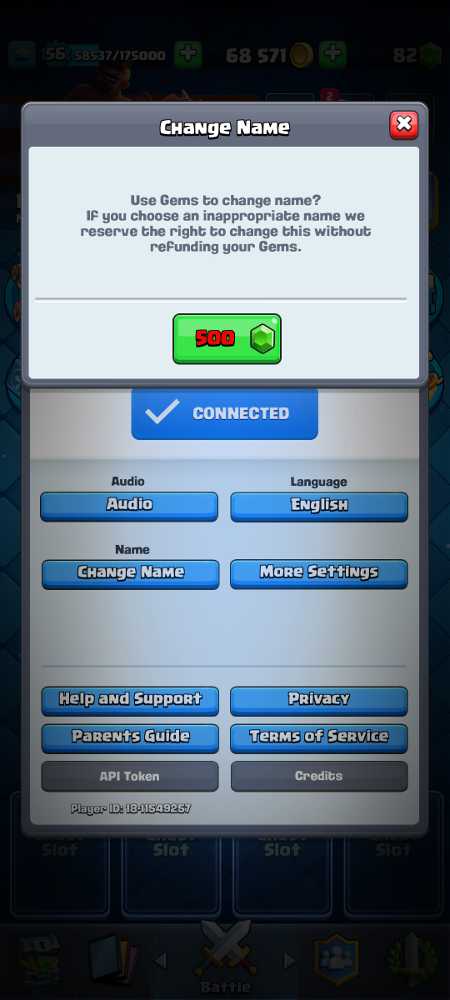Image resolution: width=450 pixels, height=1000 pixels.
Task: View the Privacy policy
Action: click(x=319, y=700)
